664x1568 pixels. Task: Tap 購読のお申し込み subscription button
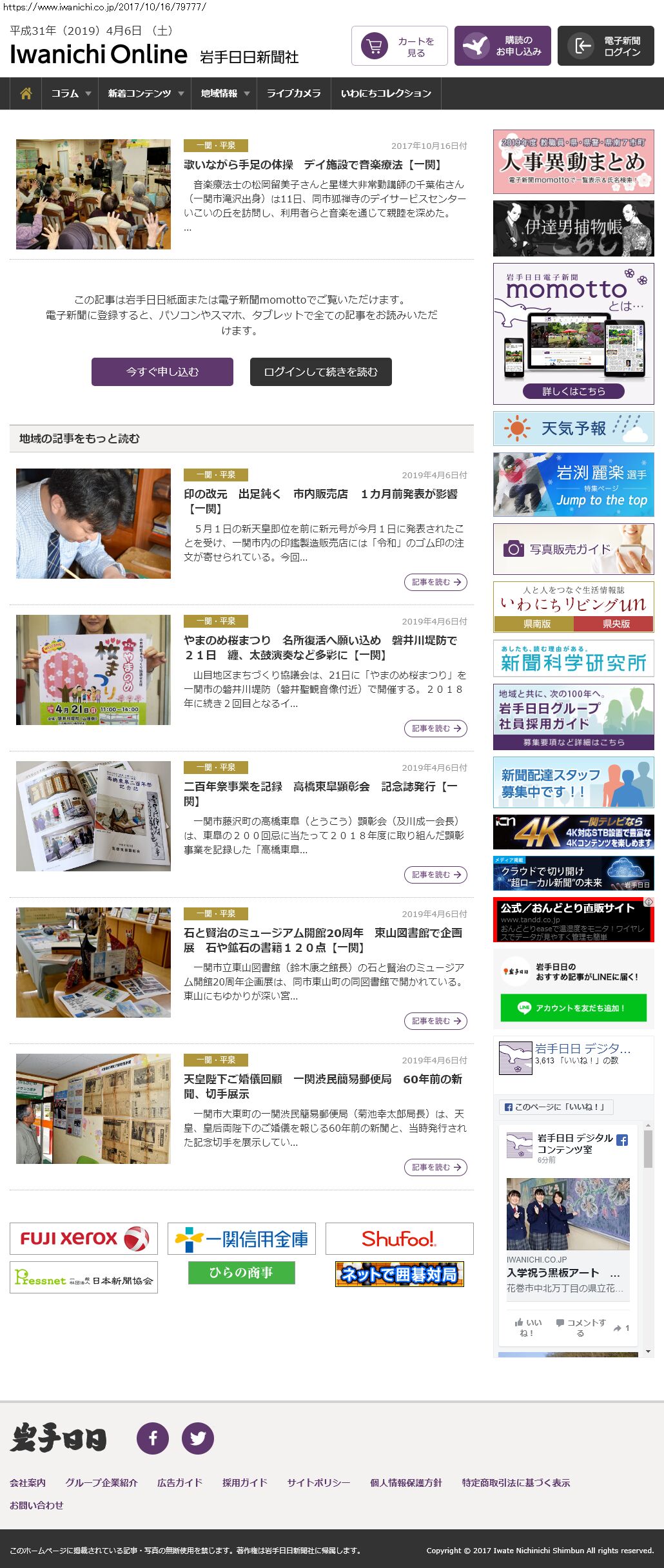tap(503, 46)
